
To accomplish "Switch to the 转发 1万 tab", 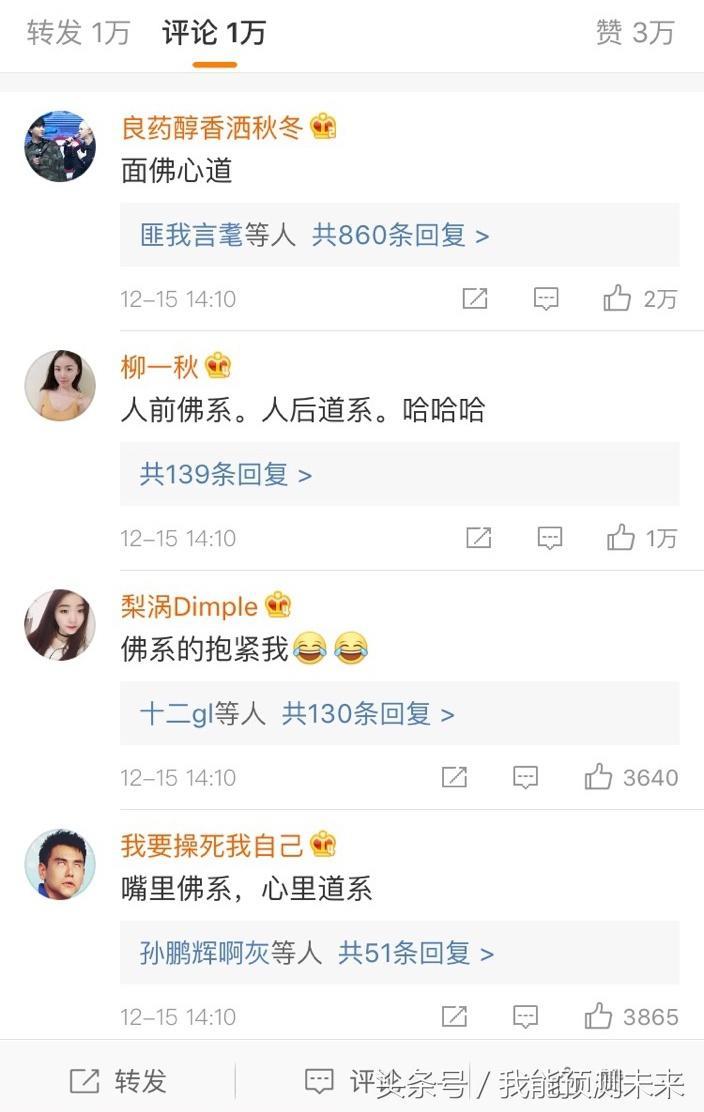I will [x=78, y=33].
